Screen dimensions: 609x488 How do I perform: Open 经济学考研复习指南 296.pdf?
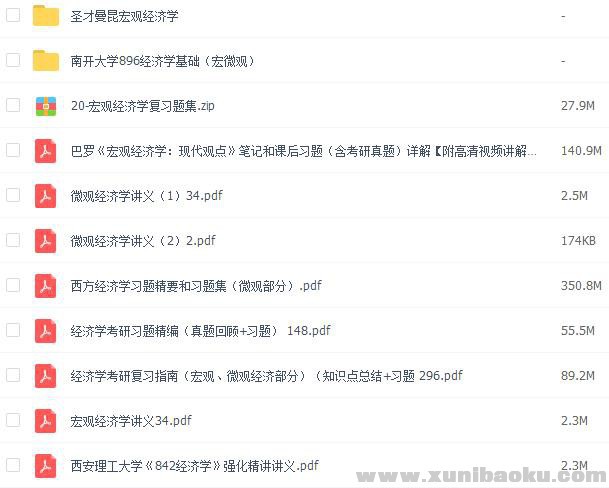[x=266, y=375]
